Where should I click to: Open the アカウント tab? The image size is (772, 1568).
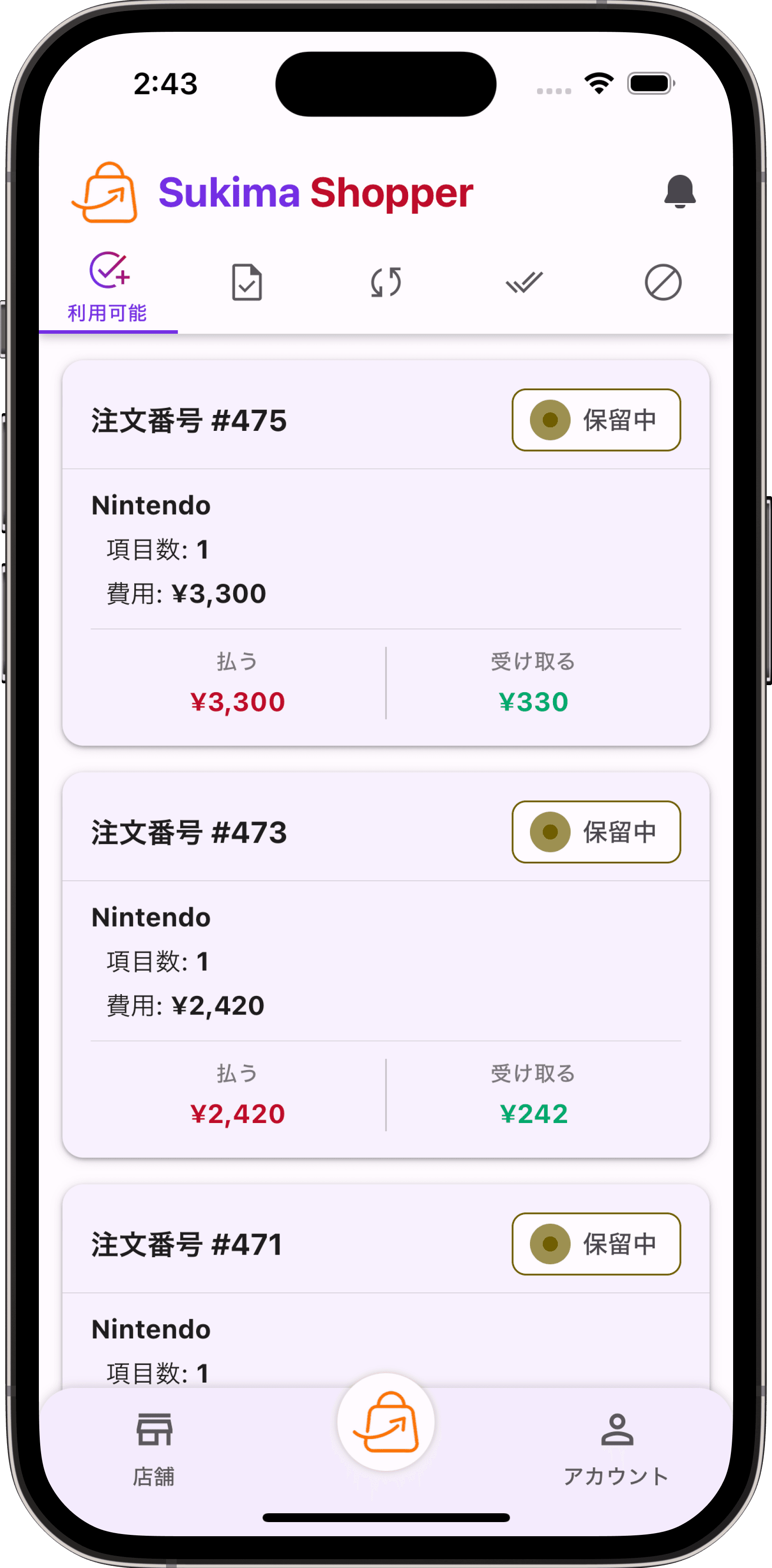[x=616, y=1449]
